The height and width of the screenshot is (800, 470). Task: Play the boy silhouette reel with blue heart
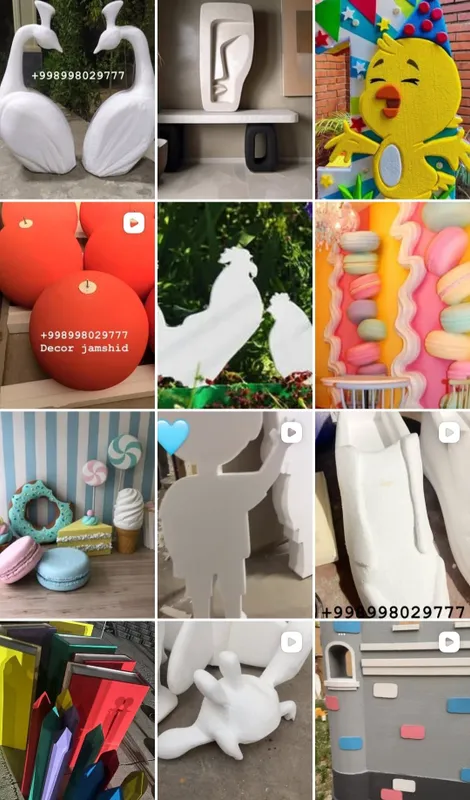[x=235, y=515]
